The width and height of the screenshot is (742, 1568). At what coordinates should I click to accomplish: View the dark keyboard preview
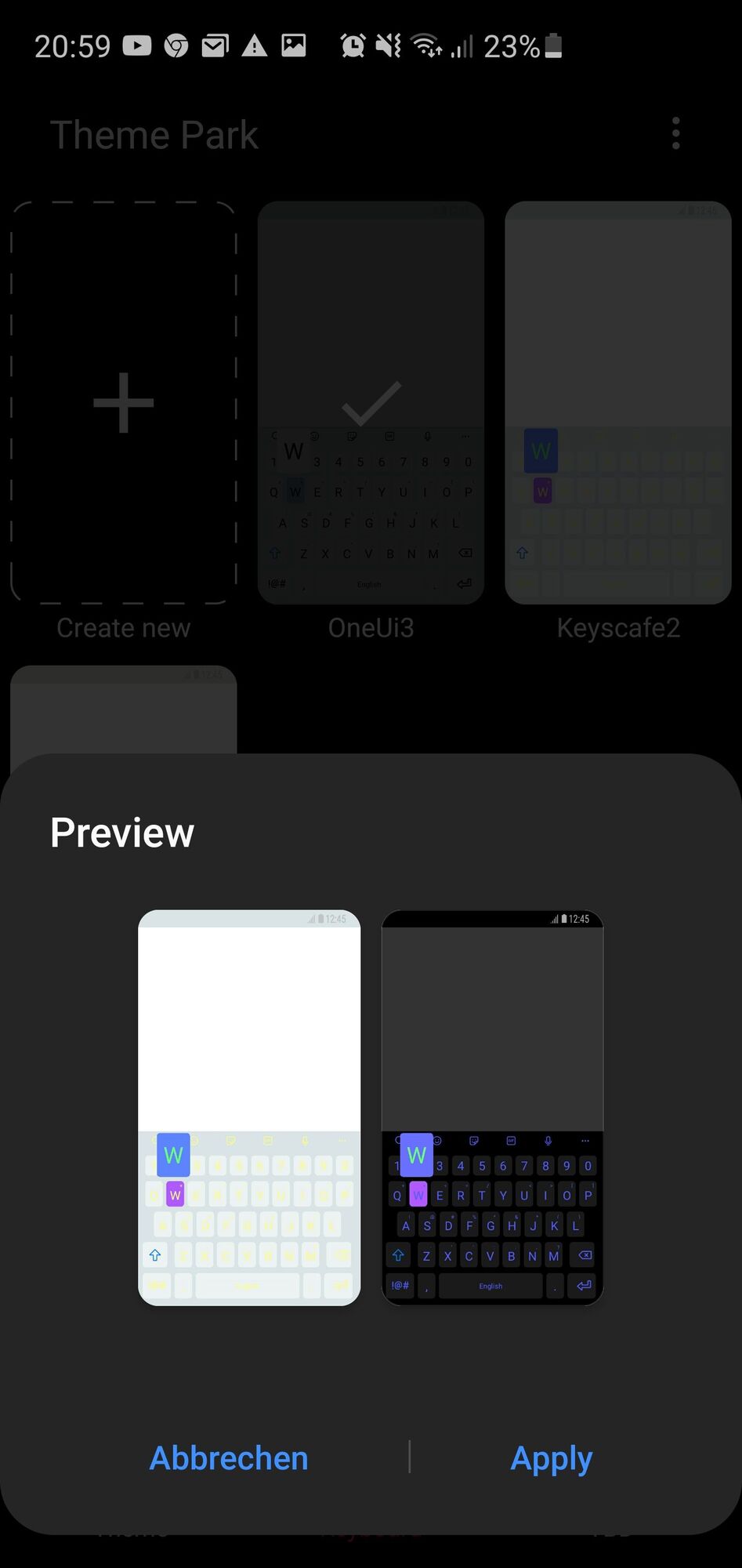point(492,1107)
